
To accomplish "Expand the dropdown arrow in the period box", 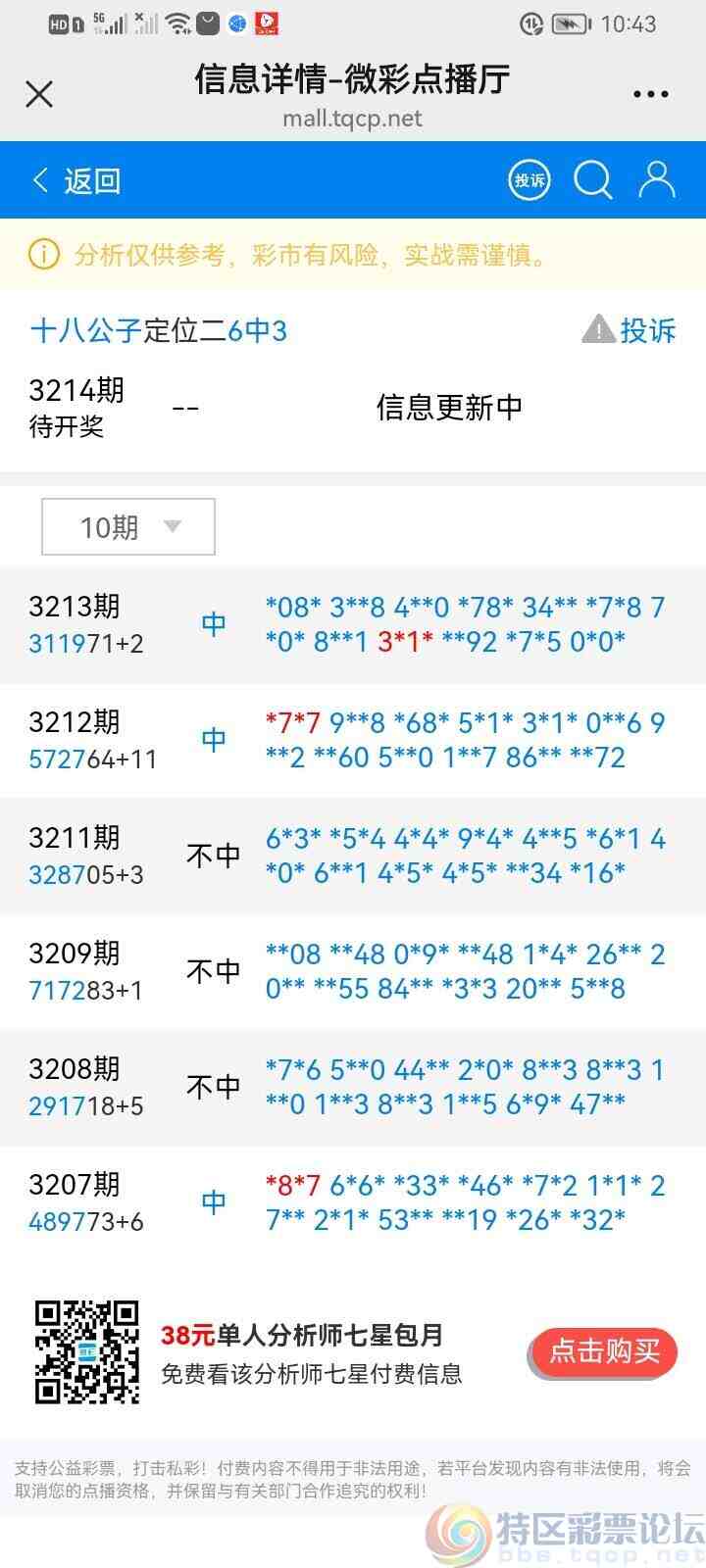I will (173, 526).
